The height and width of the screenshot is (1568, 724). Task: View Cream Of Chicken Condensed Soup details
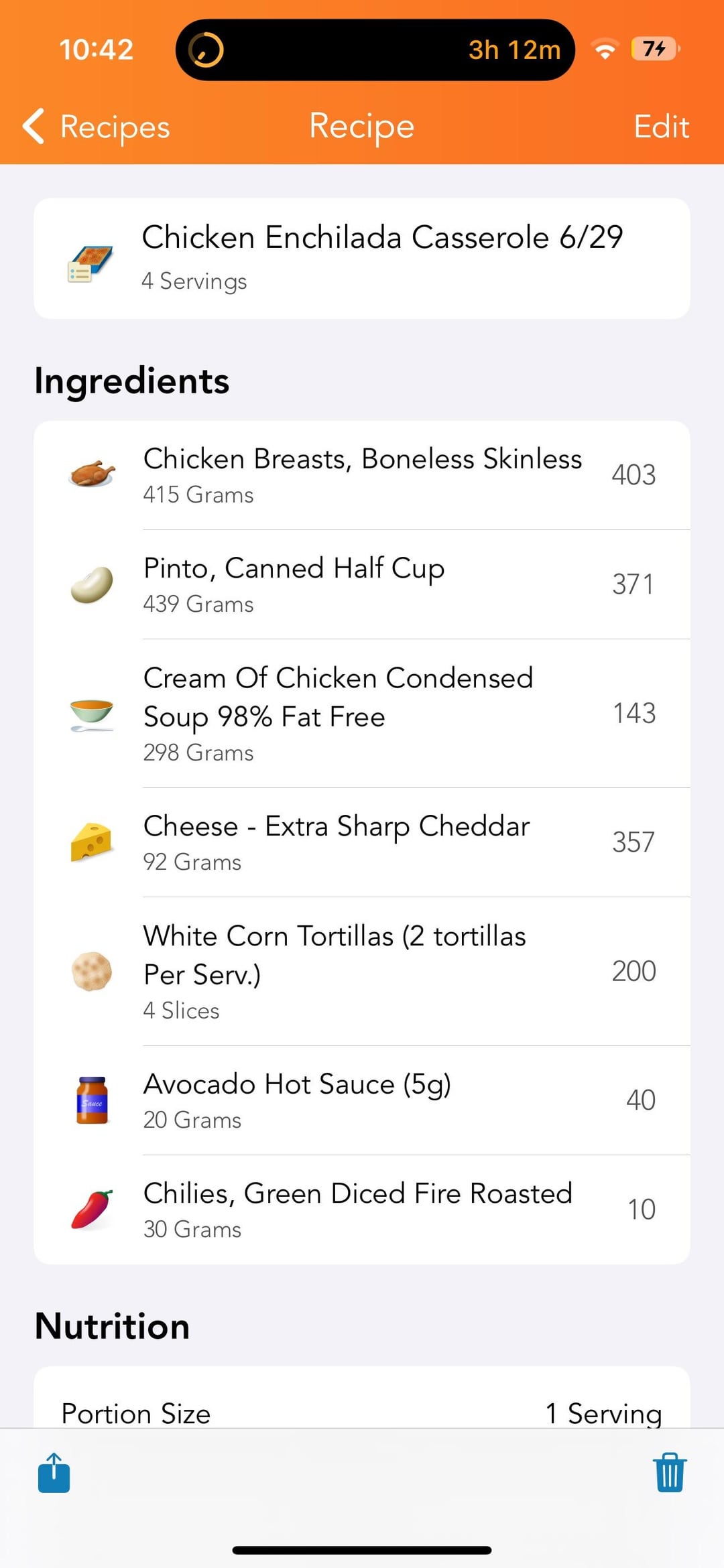click(x=362, y=714)
